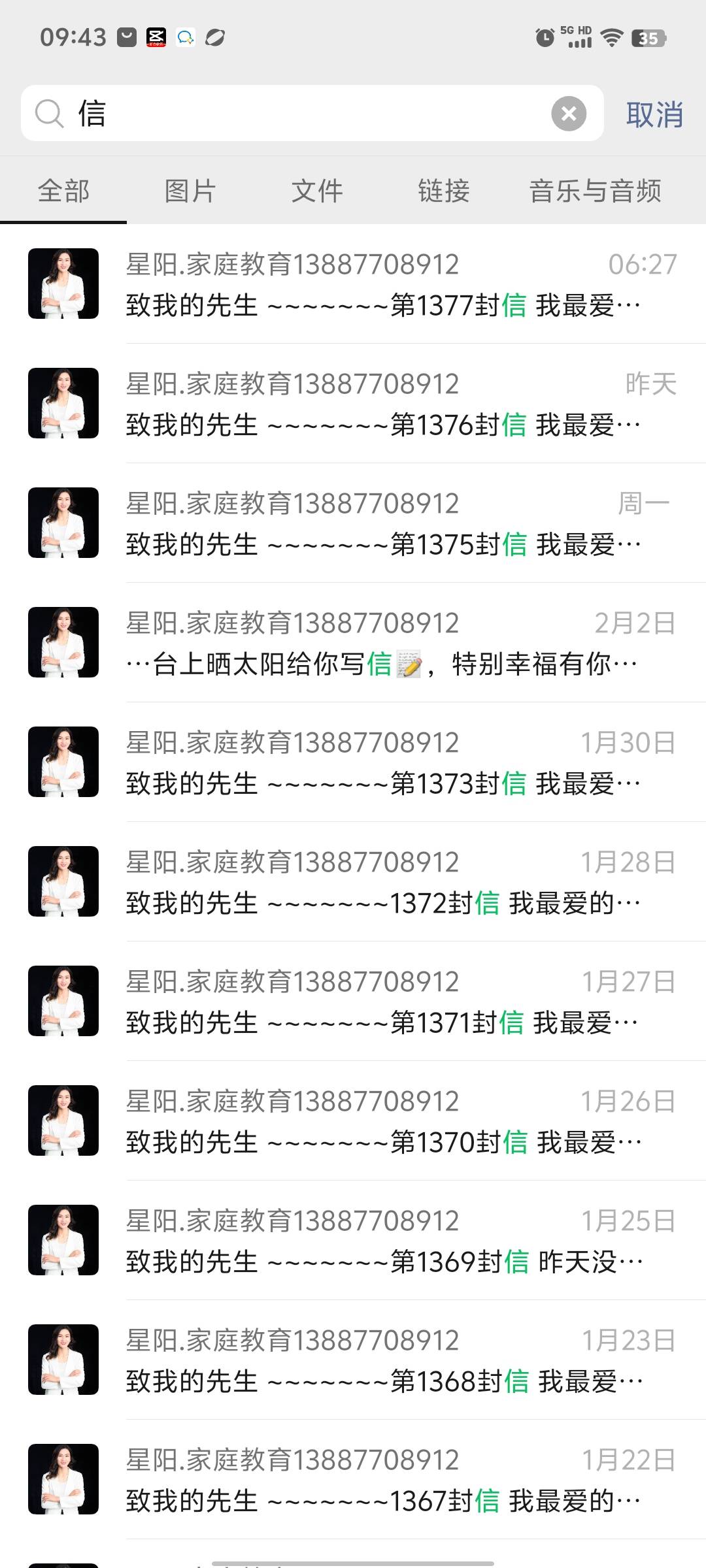The height and width of the screenshot is (1568, 706).
Task: Switch to the 音乐与音频 tab
Action: point(595,191)
